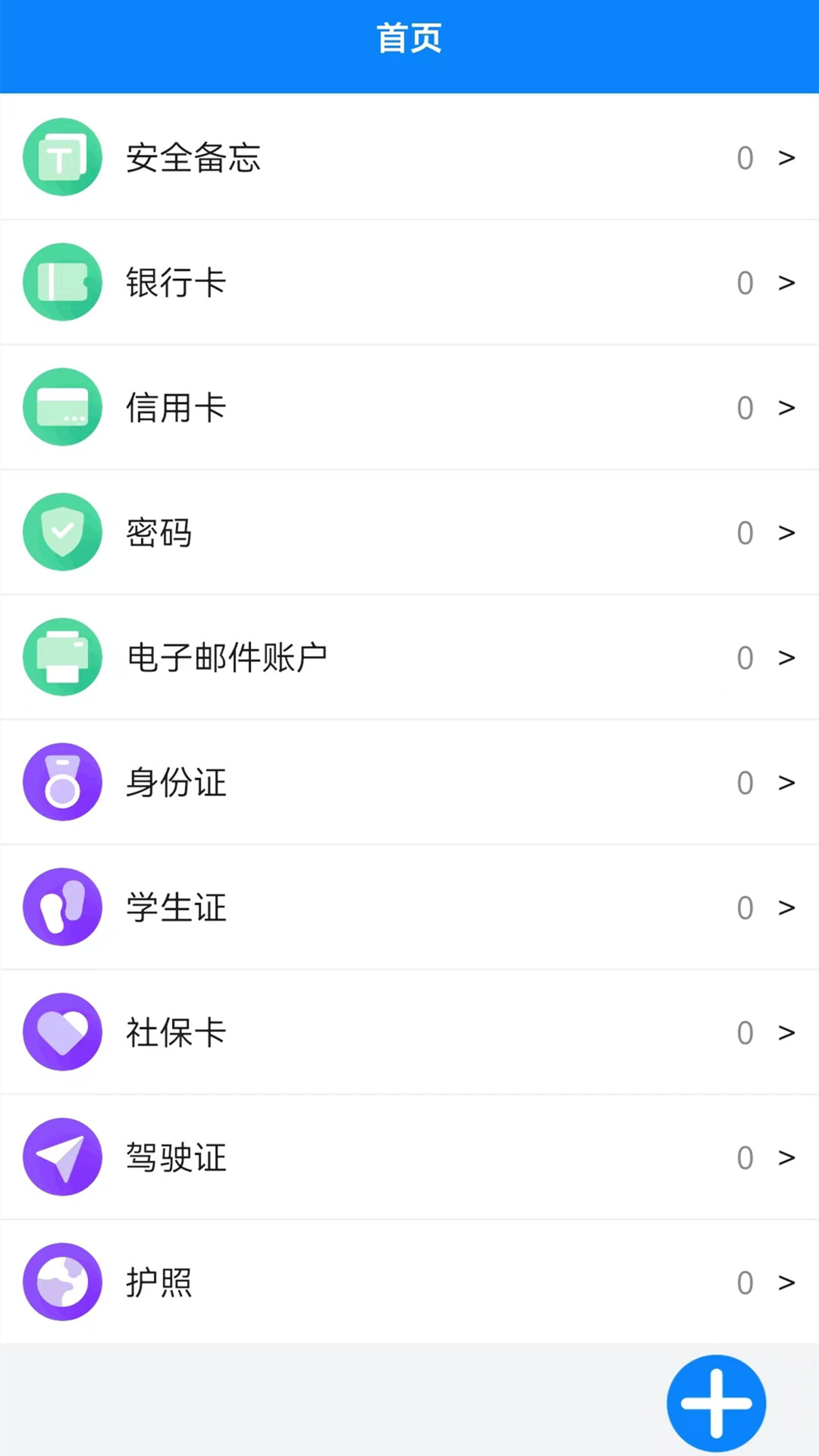This screenshot has height=1456, width=819.
Task: Open the 信用卡 card icon
Action: point(63,407)
